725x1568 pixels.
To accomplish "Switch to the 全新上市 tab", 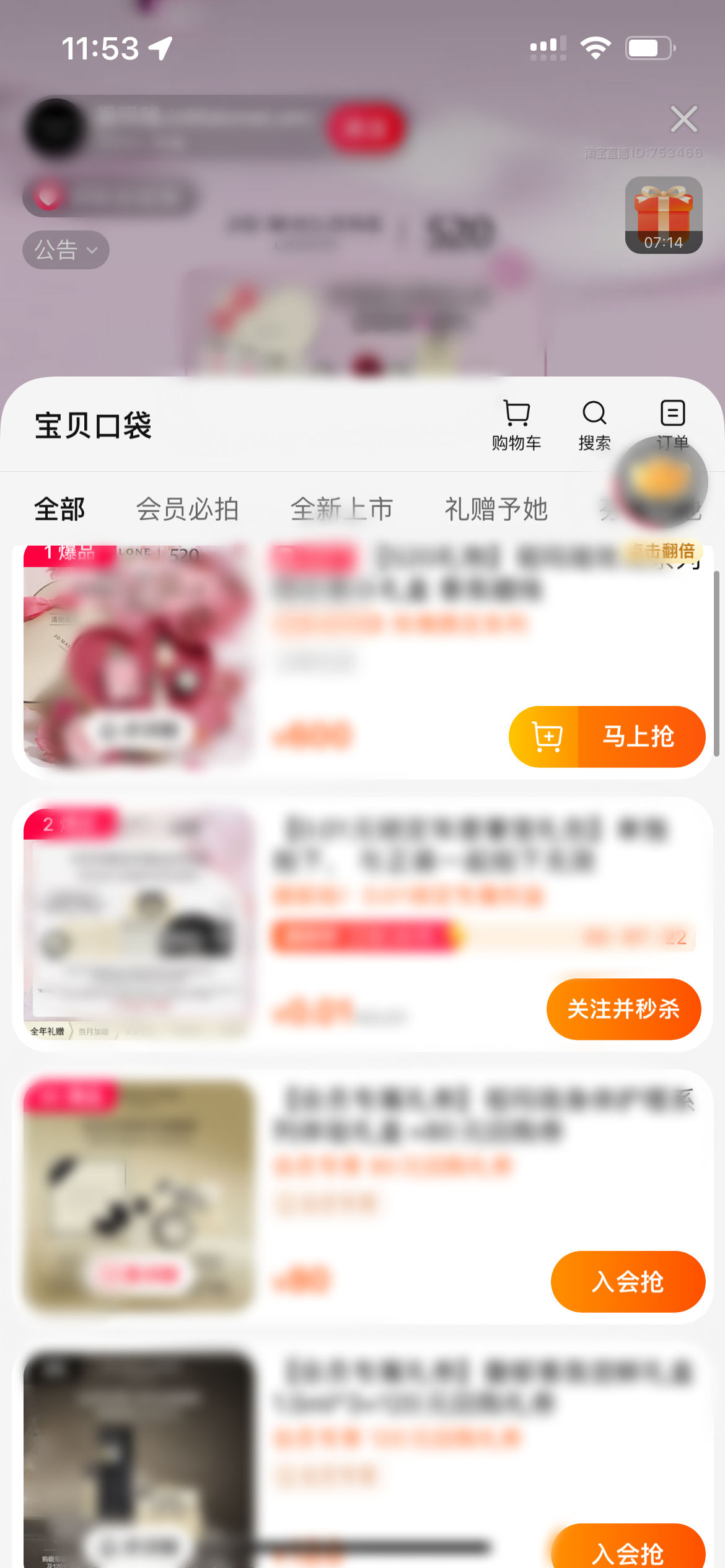I will (343, 508).
